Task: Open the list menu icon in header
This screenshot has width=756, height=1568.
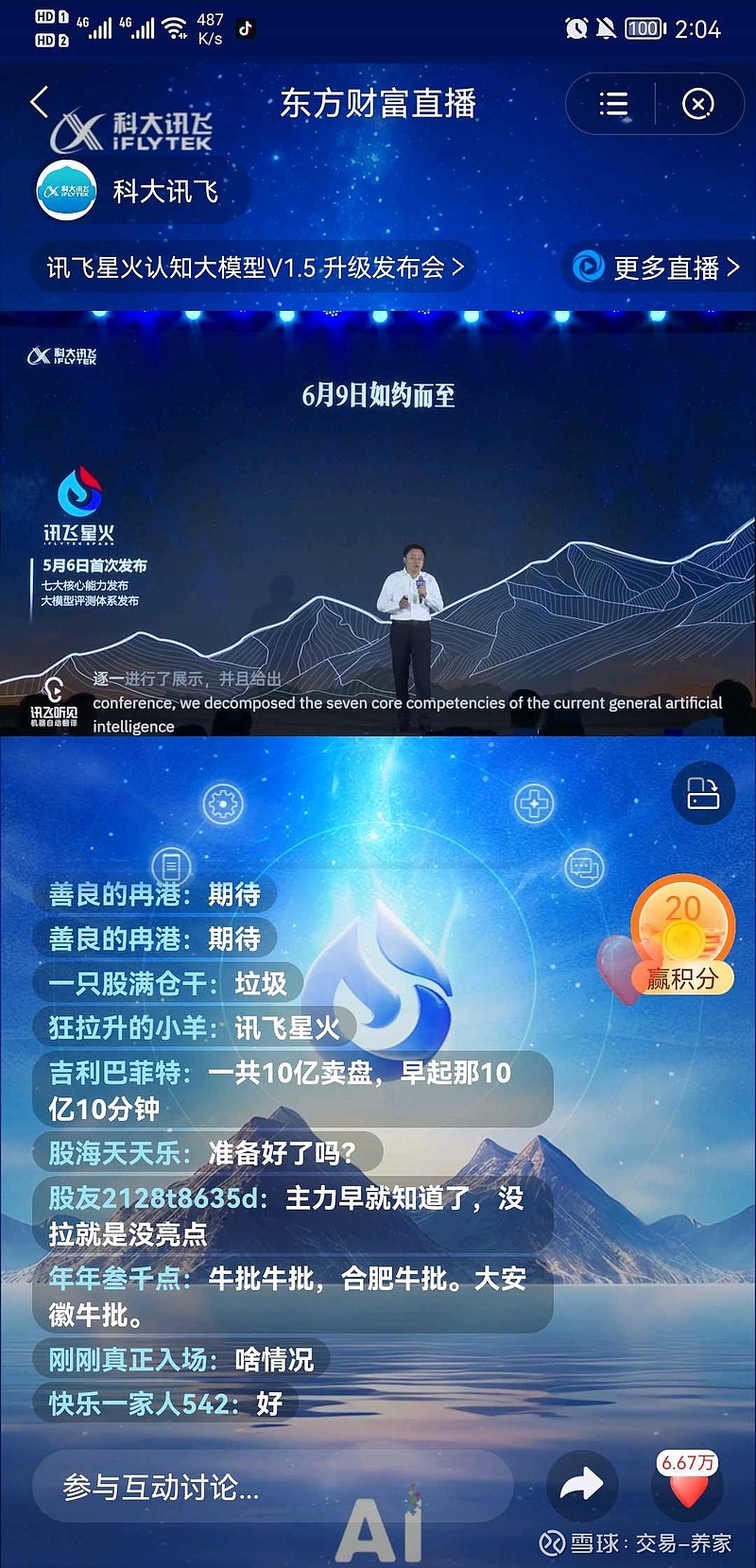Action: tap(613, 104)
